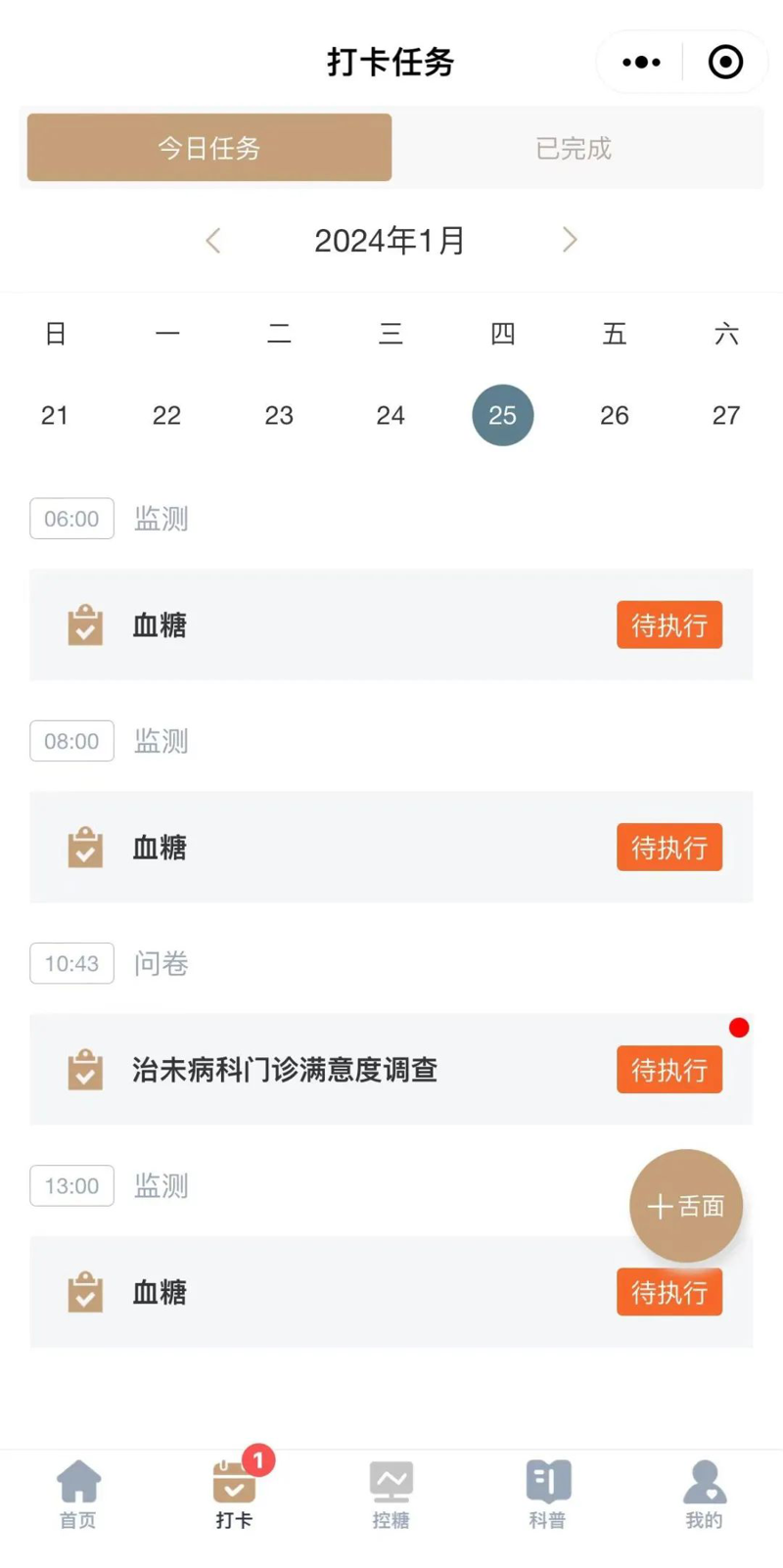Go to the next month arrow
Viewport: 783px width, 1568px height.
pos(570,241)
